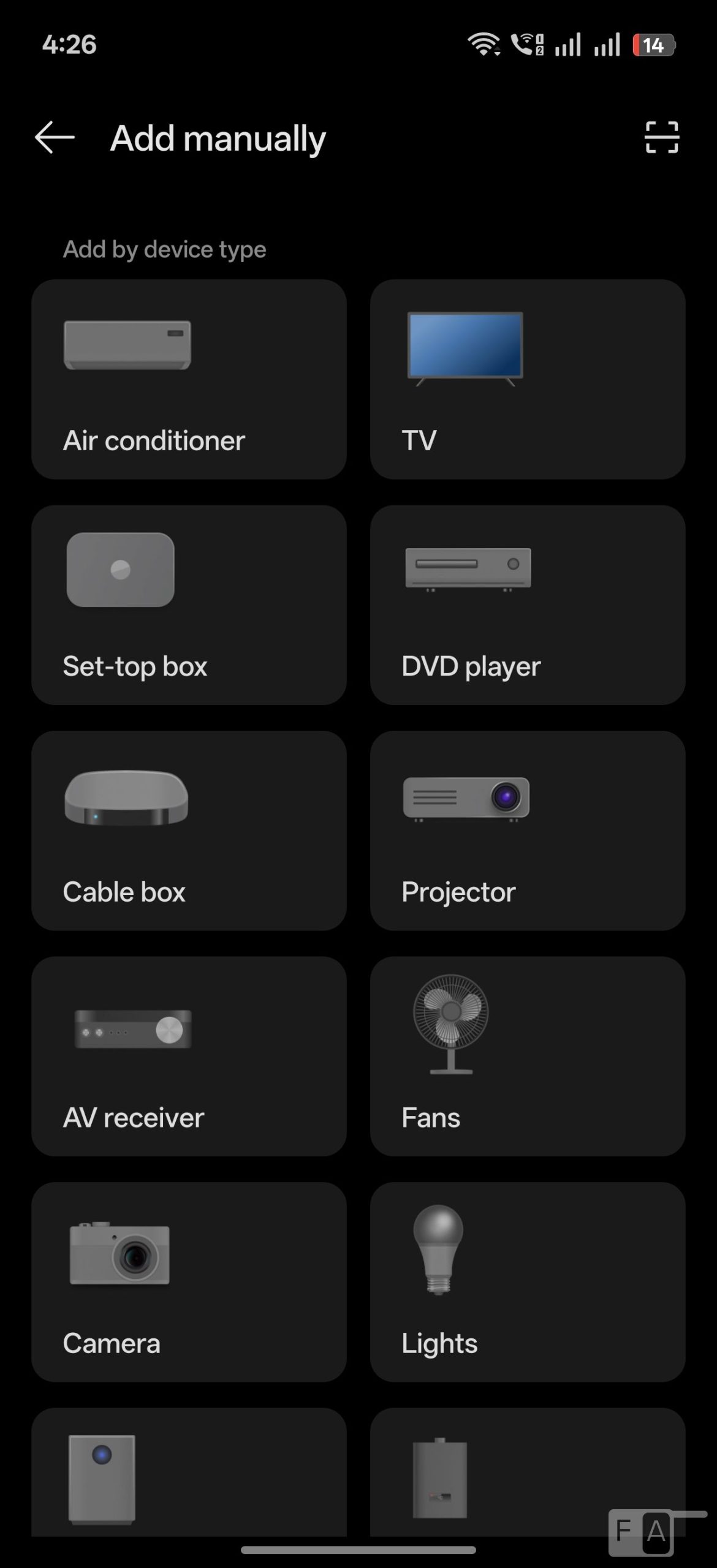
Task: Select Cable box device type
Action: 189,830
